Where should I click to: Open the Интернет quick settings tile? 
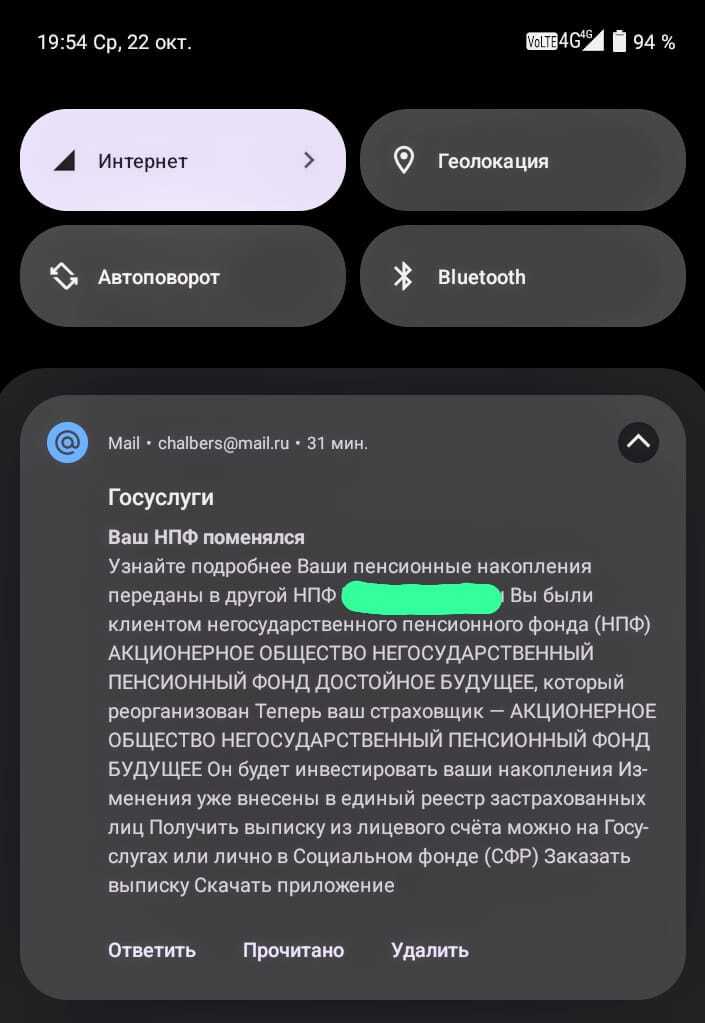(x=182, y=160)
